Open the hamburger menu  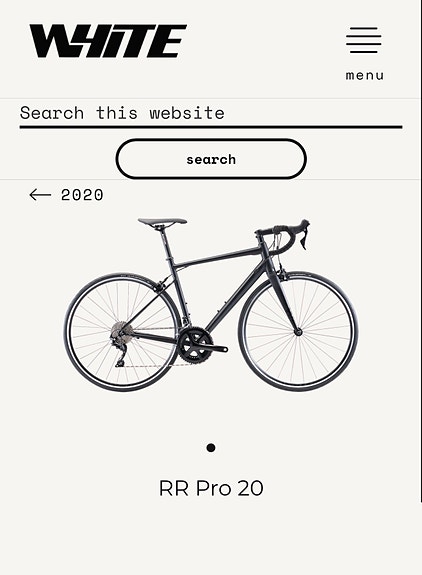point(364,53)
